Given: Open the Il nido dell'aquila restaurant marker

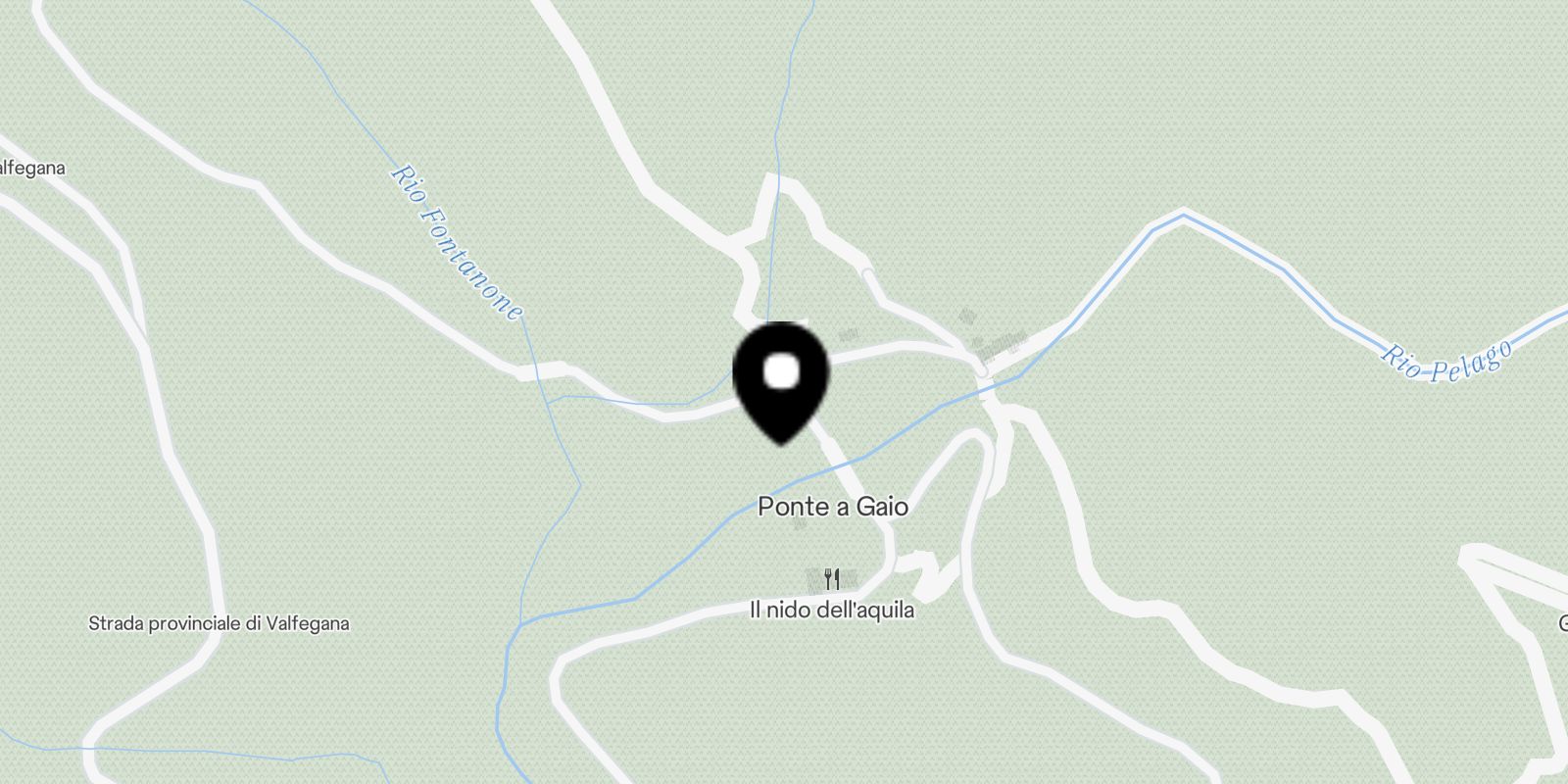Looking at the screenshot, I should click(x=832, y=579).
